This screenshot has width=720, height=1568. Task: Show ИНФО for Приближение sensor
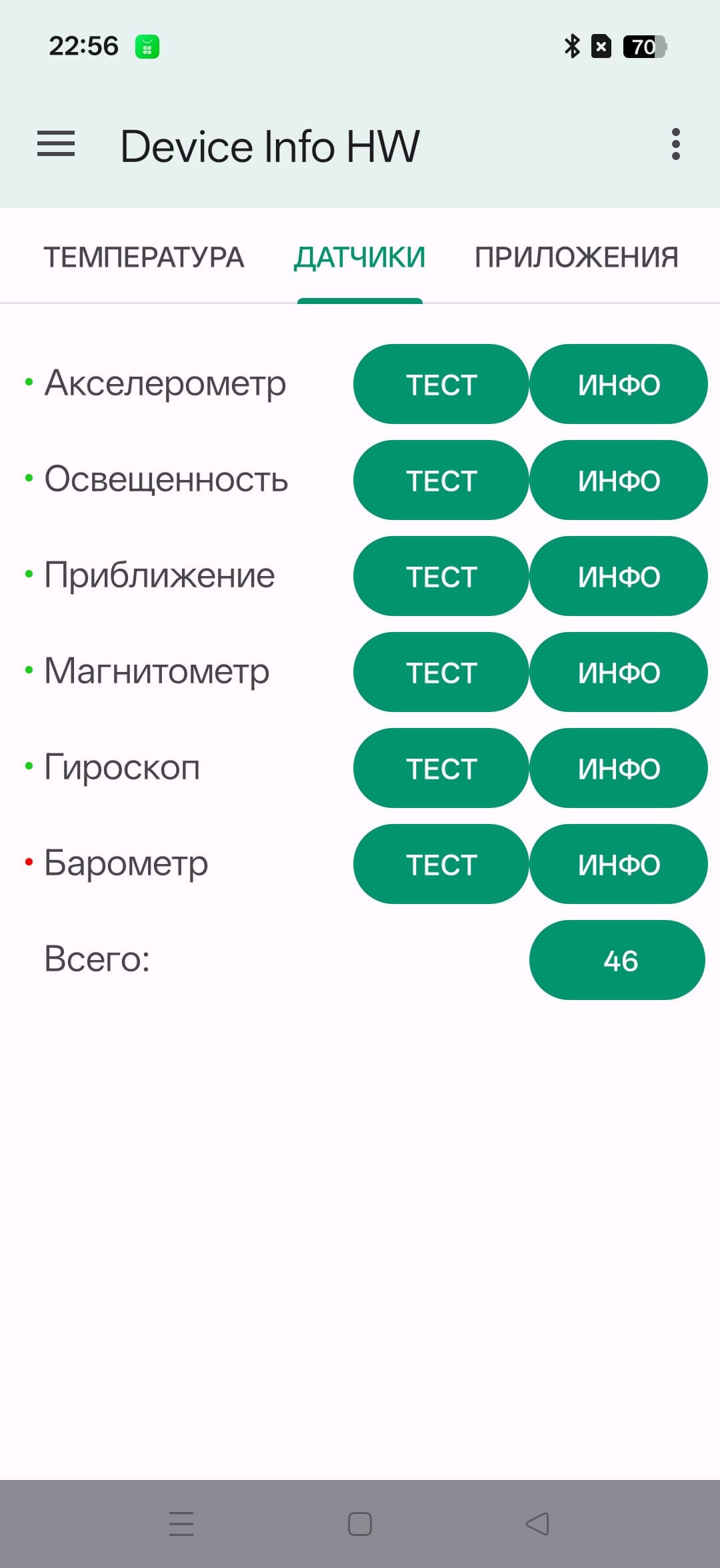[619, 577]
